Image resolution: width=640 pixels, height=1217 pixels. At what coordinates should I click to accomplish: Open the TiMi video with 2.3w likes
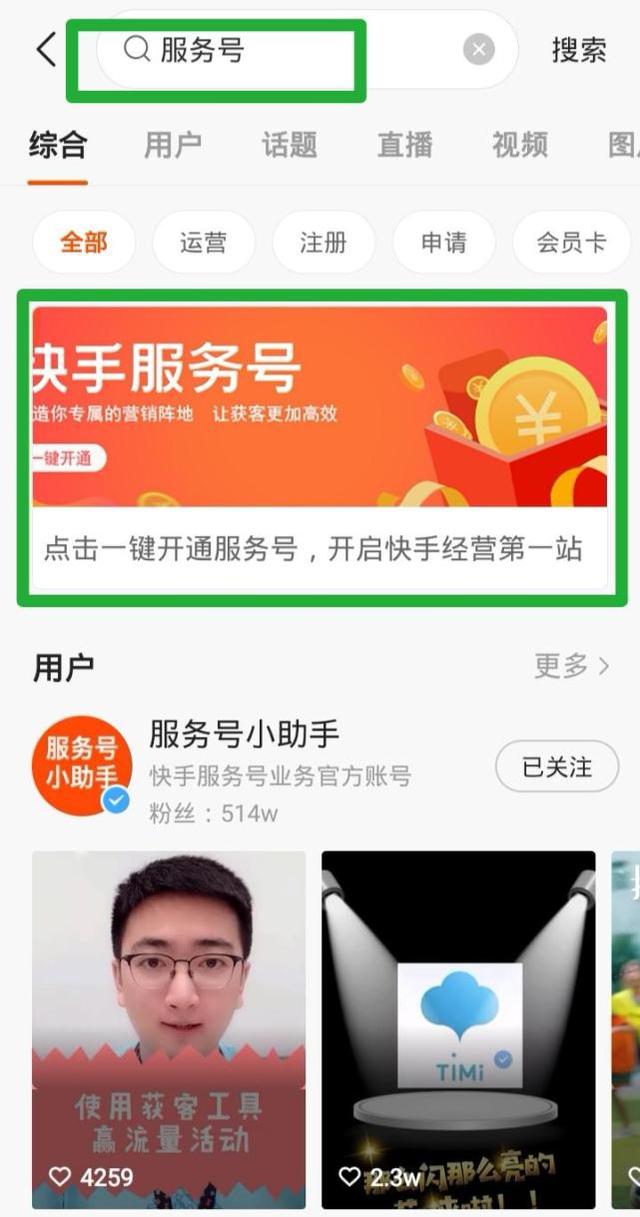point(458,1029)
